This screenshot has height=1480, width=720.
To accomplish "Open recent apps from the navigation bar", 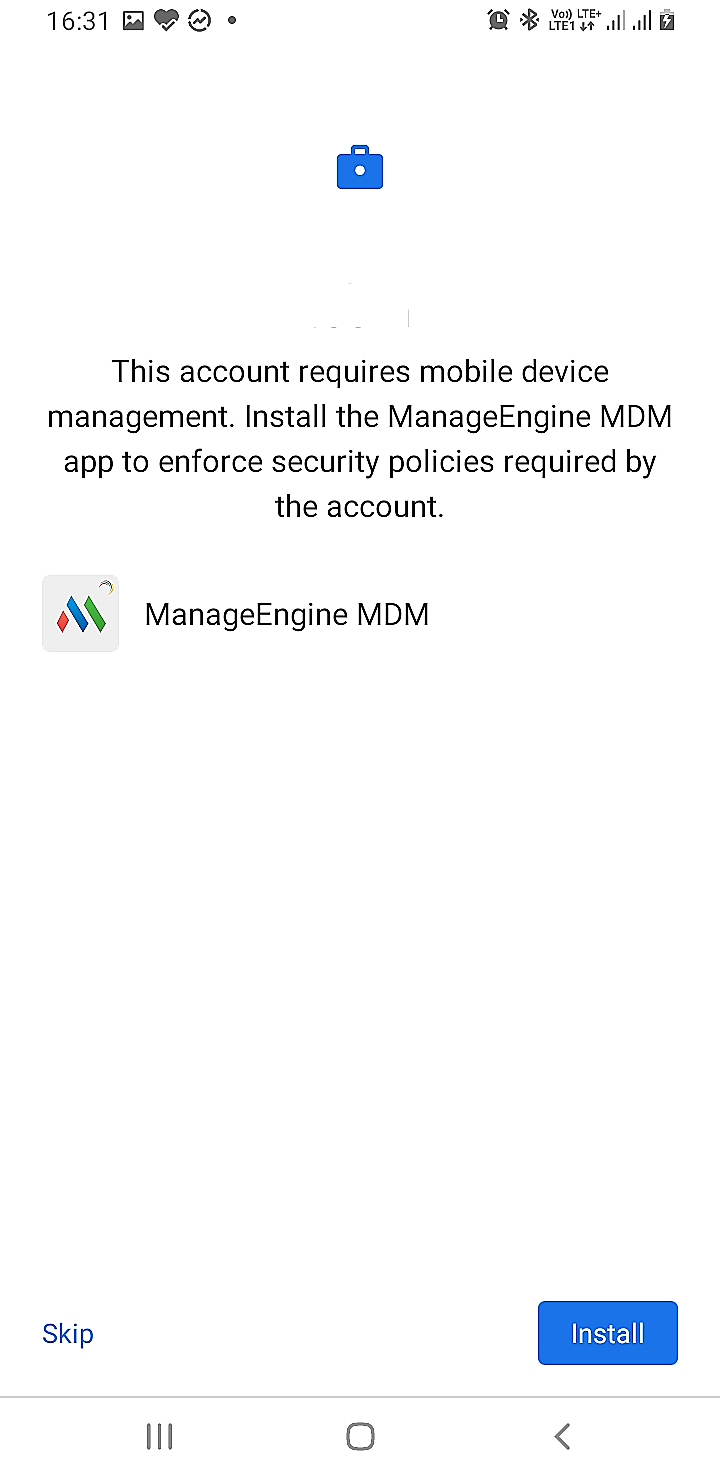I will [159, 1437].
